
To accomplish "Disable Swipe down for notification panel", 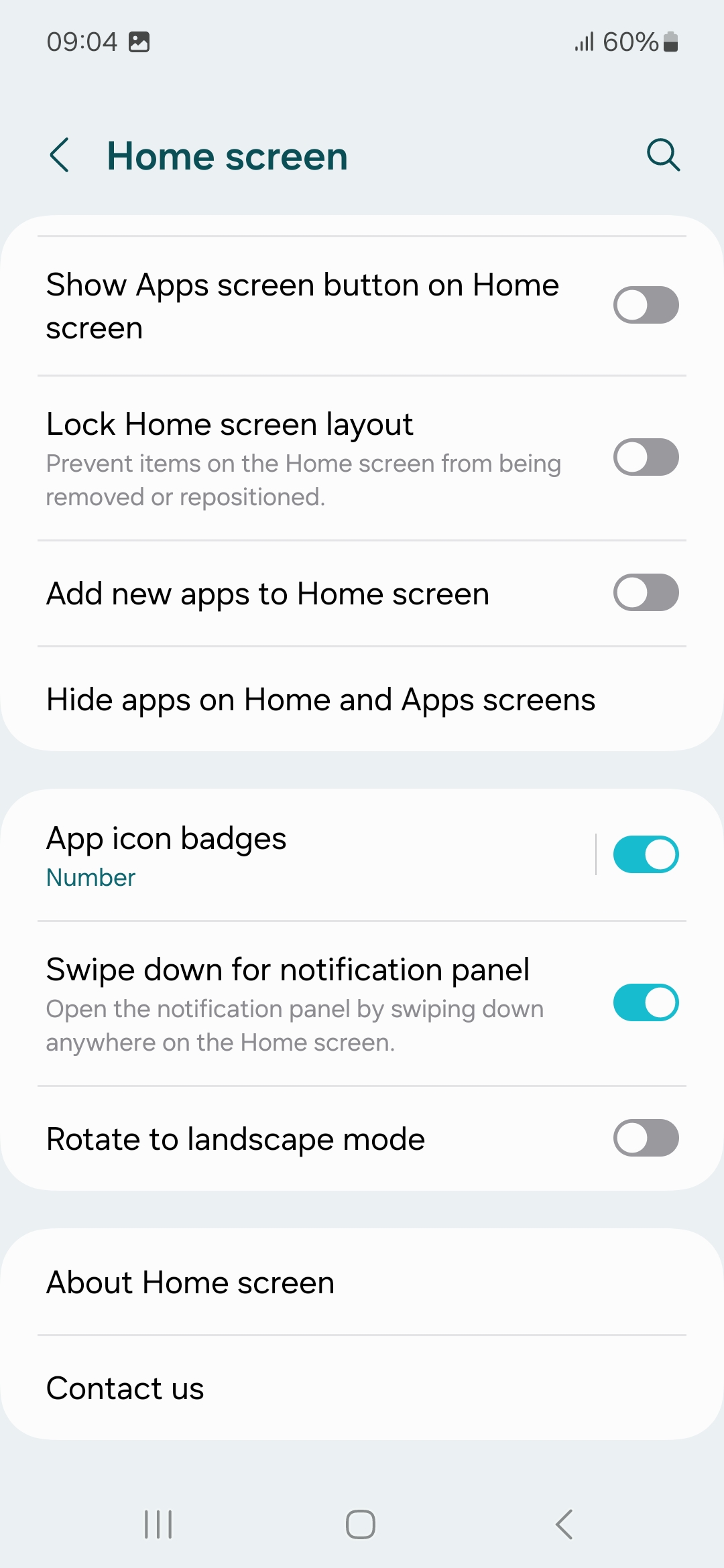I will pyautogui.click(x=646, y=1003).
